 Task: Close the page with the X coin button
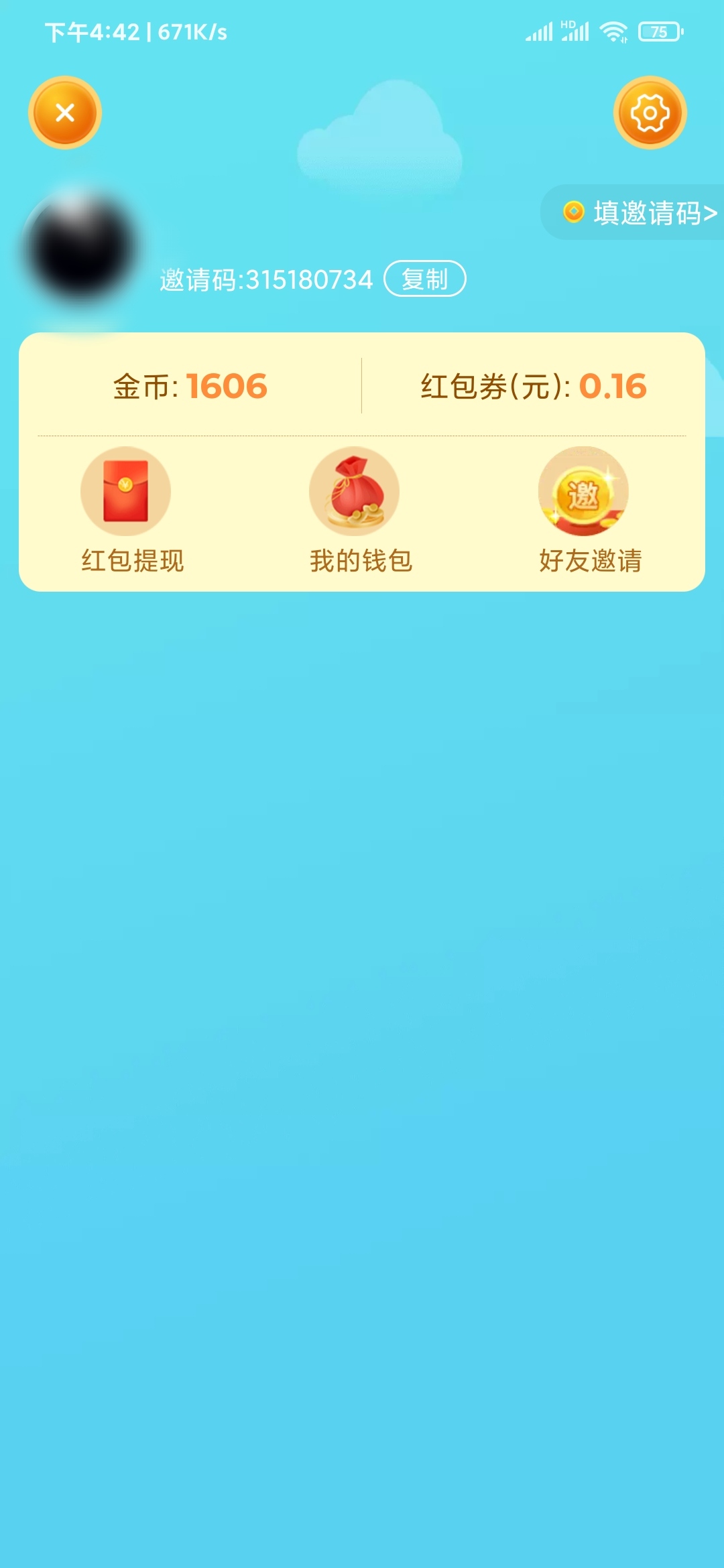click(x=64, y=113)
